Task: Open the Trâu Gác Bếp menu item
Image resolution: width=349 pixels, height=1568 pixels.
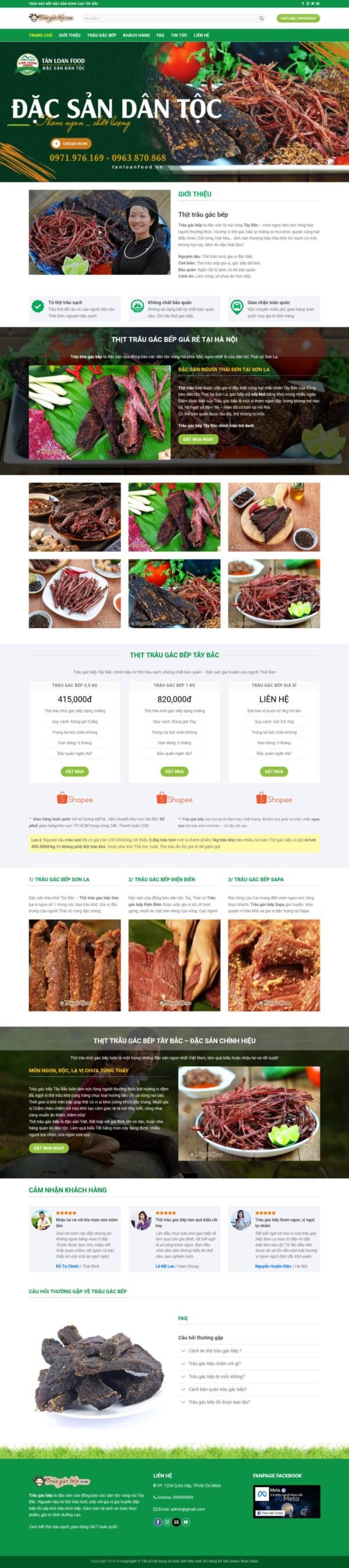Action: tap(102, 35)
